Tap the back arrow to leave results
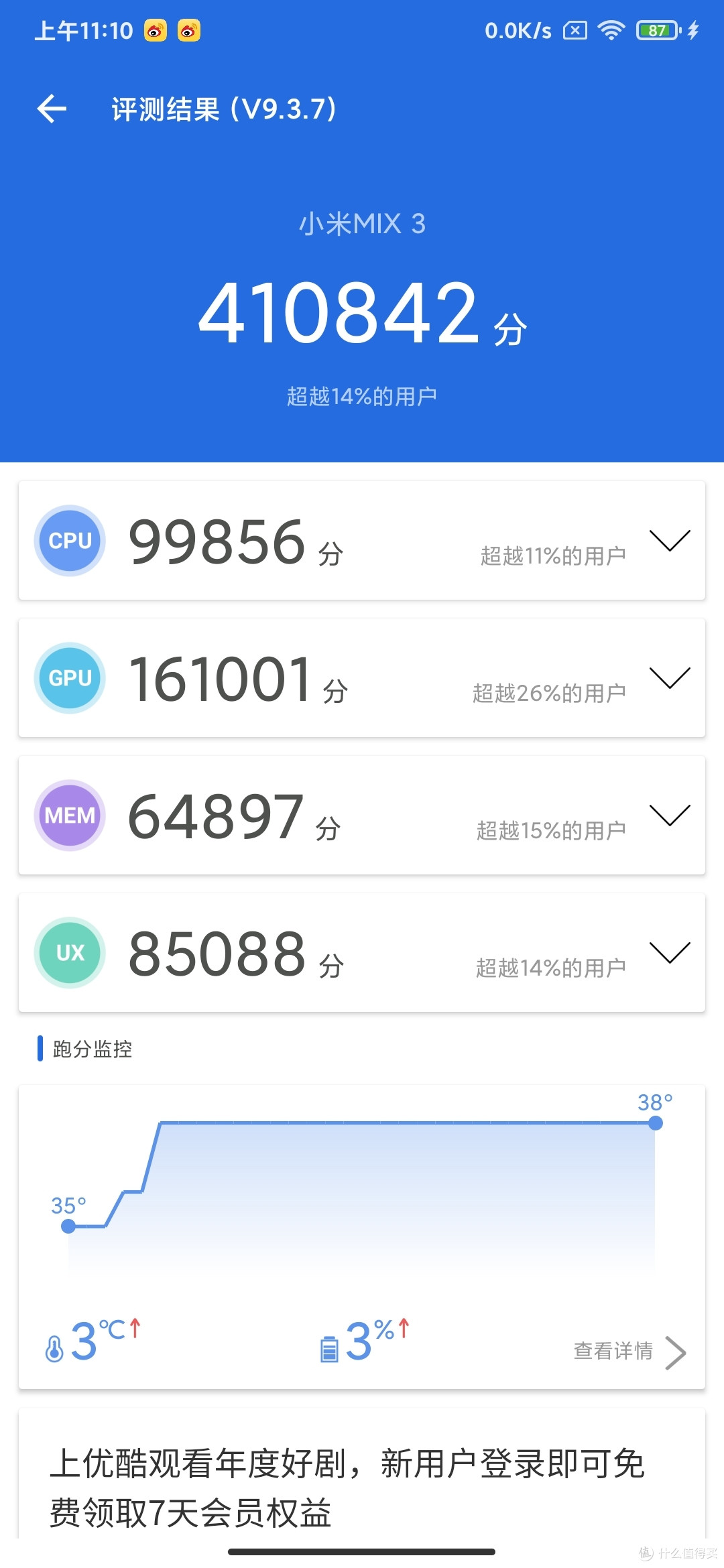 [x=51, y=108]
